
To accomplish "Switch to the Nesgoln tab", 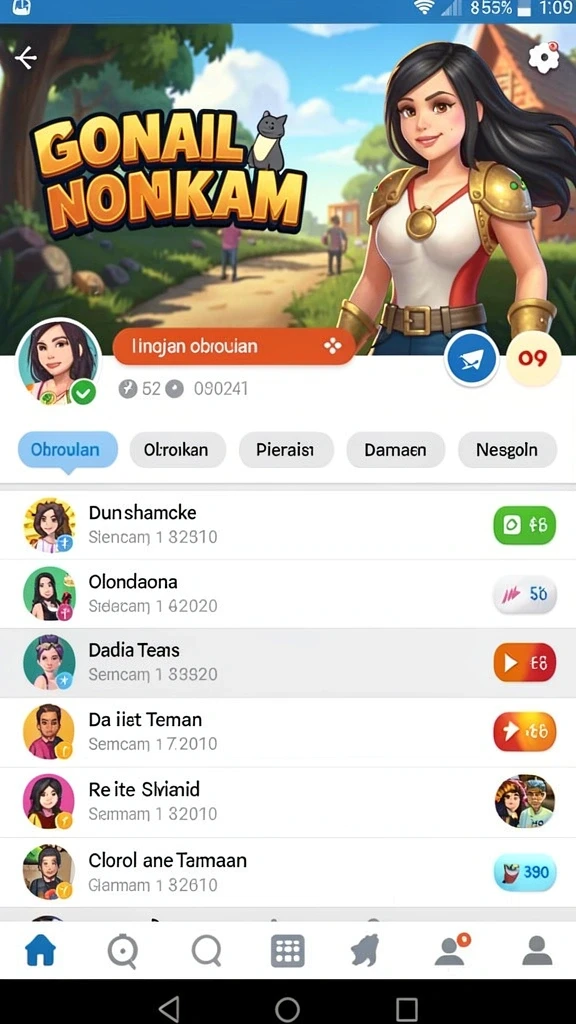I will click(507, 449).
